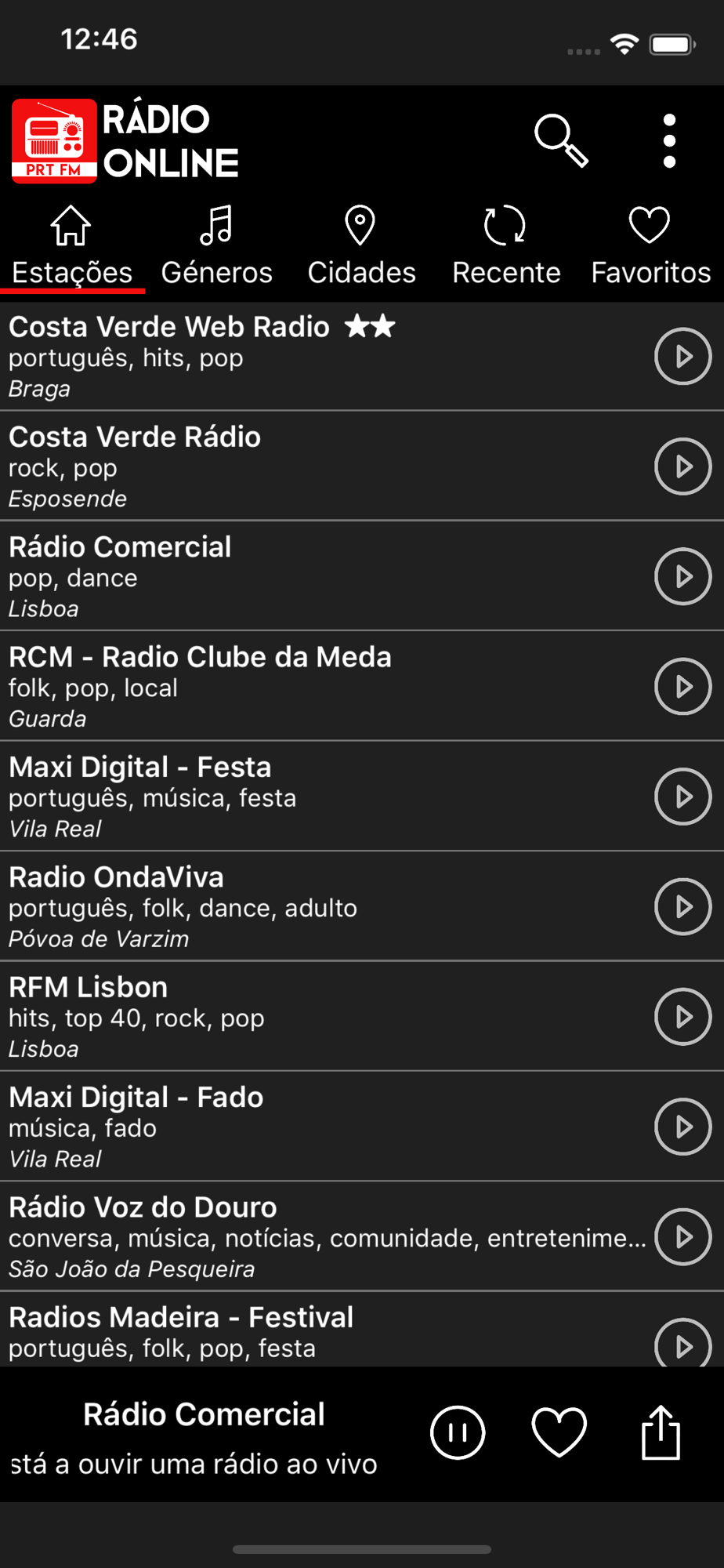Play Costa Verde Web Radio
The image size is (724, 1568).
[683, 356]
